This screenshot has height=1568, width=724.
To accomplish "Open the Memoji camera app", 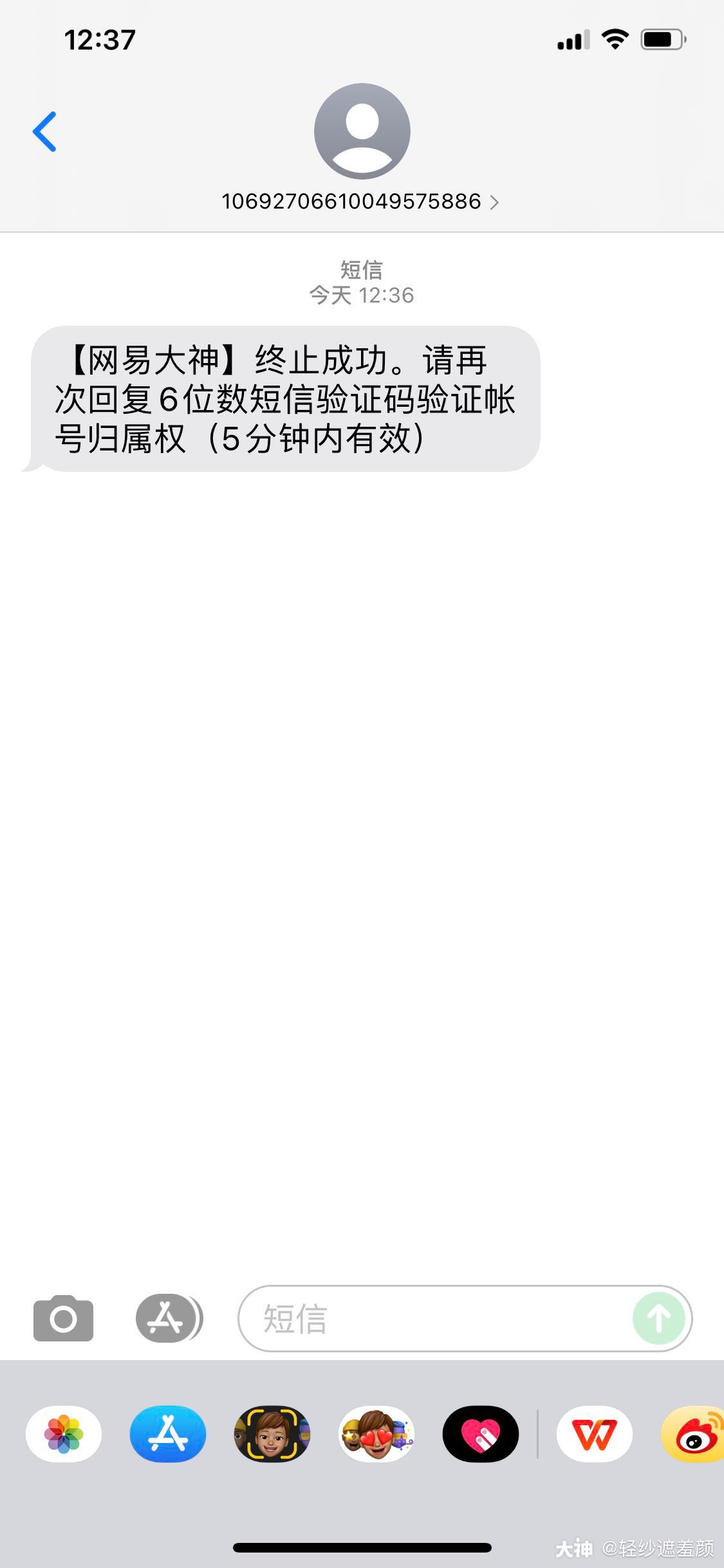I will click(272, 1434).
